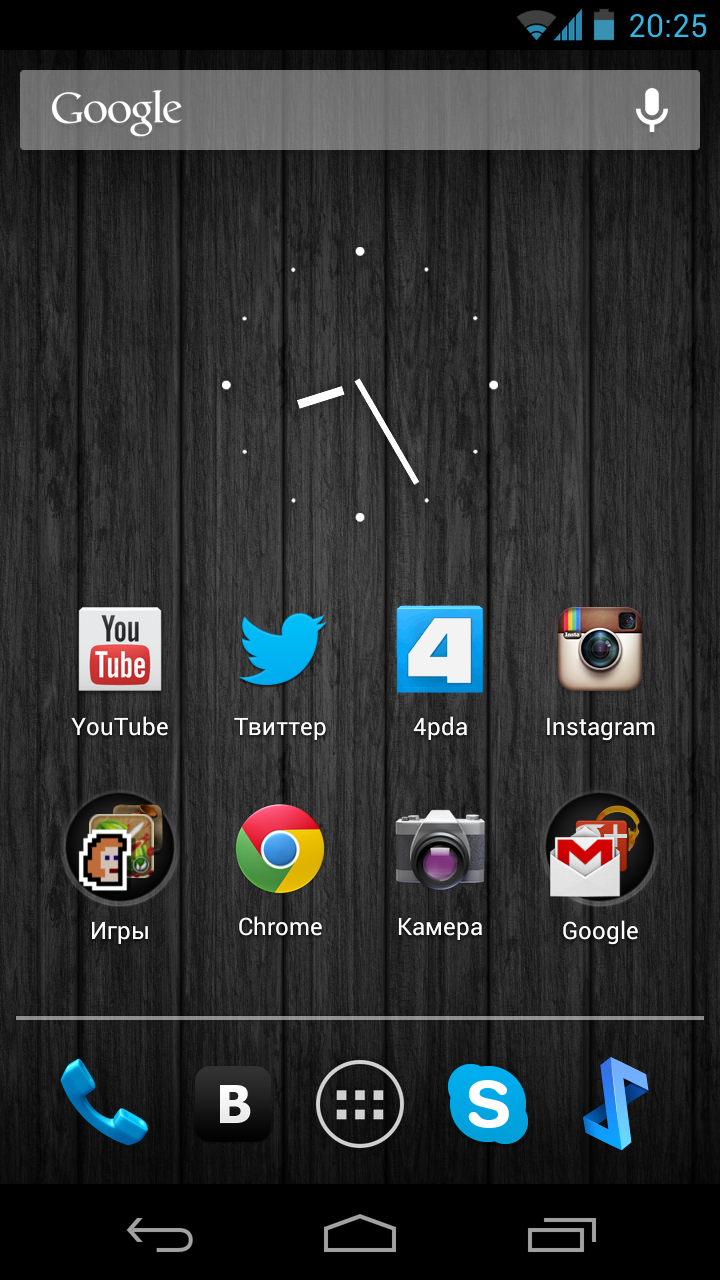
Task: Open the phone dialer in the dock
Action: [x=104, y=1103]
